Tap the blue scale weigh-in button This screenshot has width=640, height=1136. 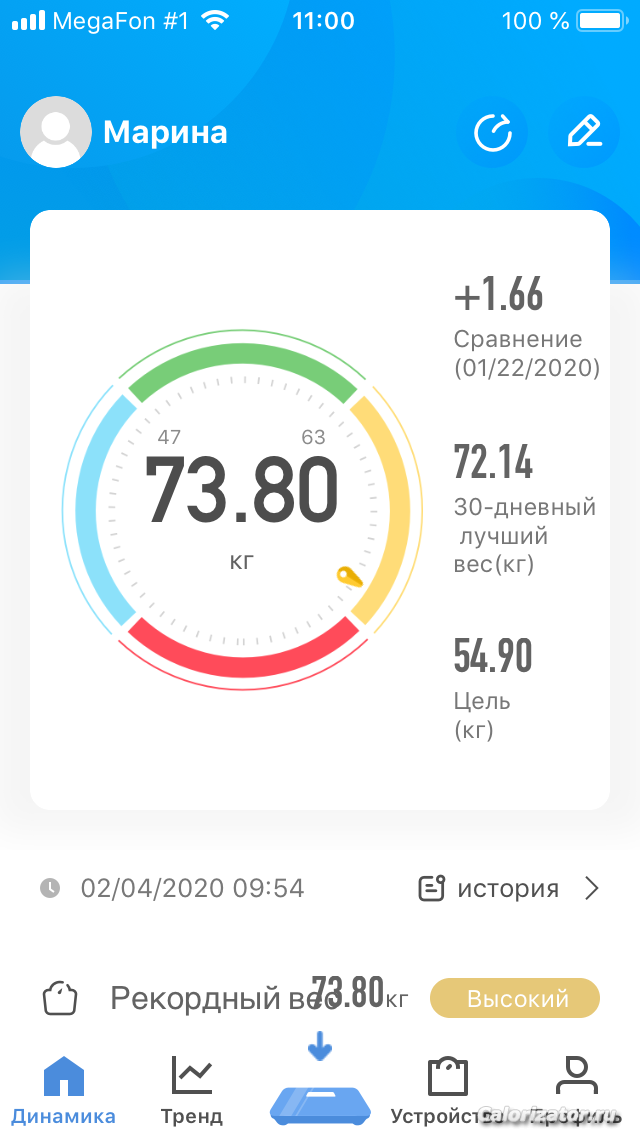click(x=320, y=1100)
